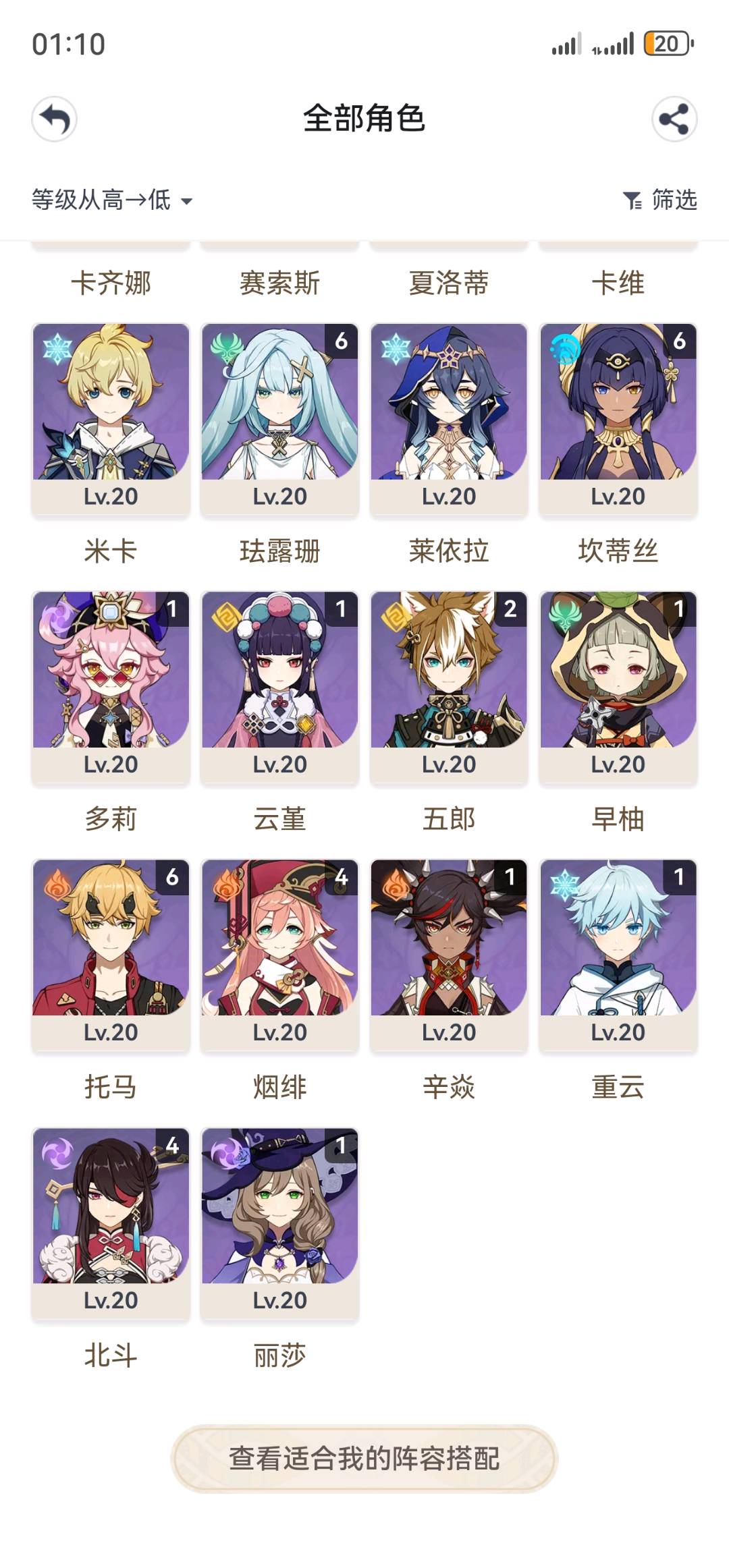This screenshot has width=729, height=1568.
Task: Open 米卡 character card
Action: click(111, 418)
